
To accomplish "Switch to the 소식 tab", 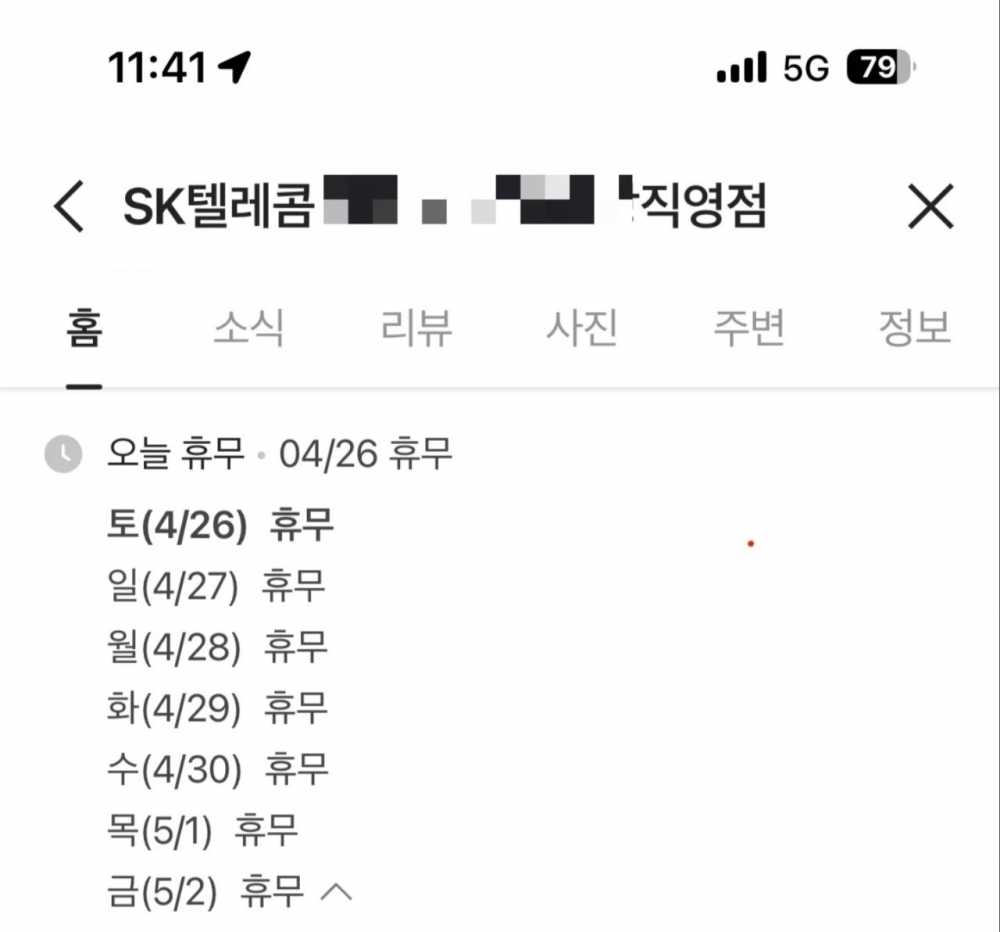I will point(249,328).
